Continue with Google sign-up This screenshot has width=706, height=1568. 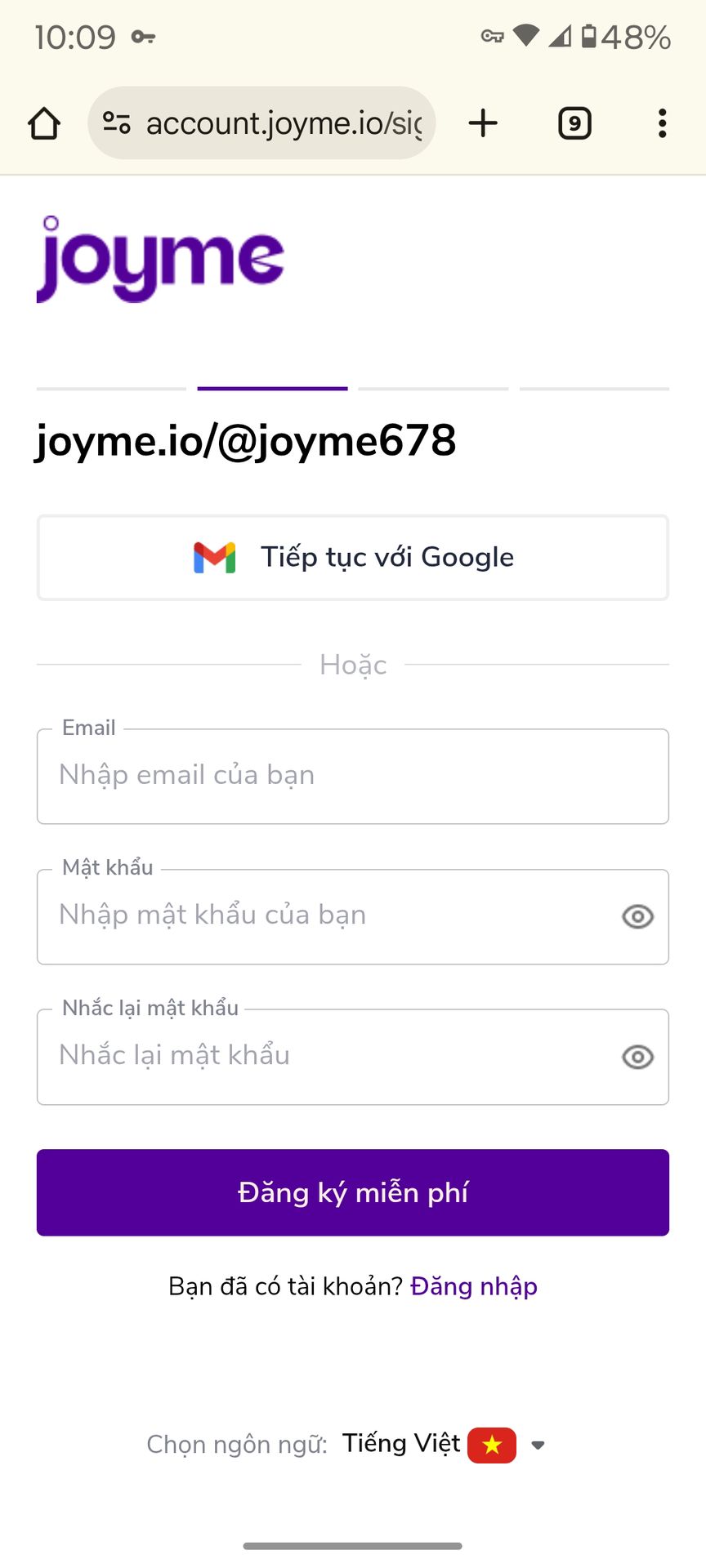point(353,558)
